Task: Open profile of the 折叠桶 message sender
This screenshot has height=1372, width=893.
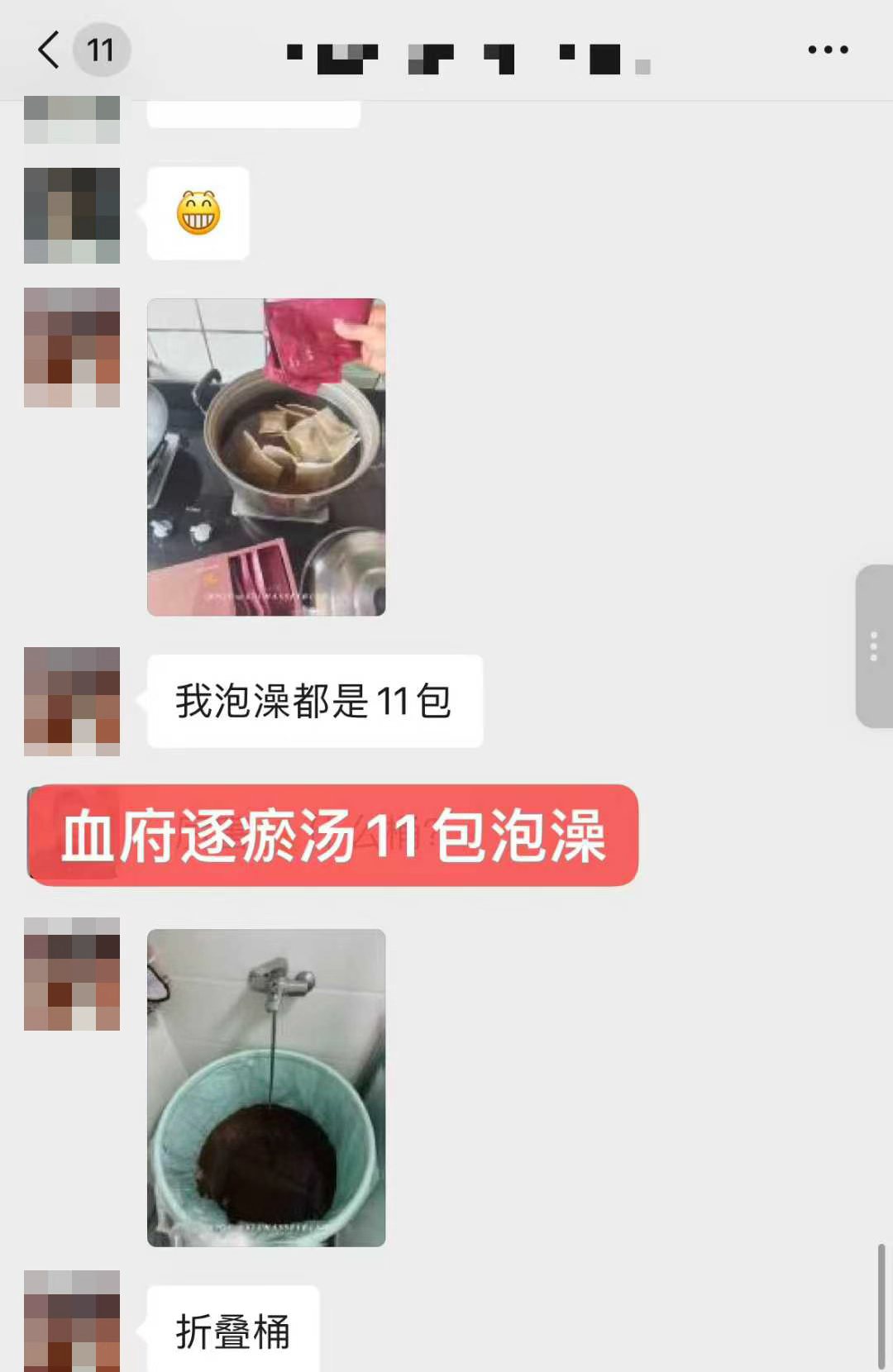Action: [x=72, y=1321]
